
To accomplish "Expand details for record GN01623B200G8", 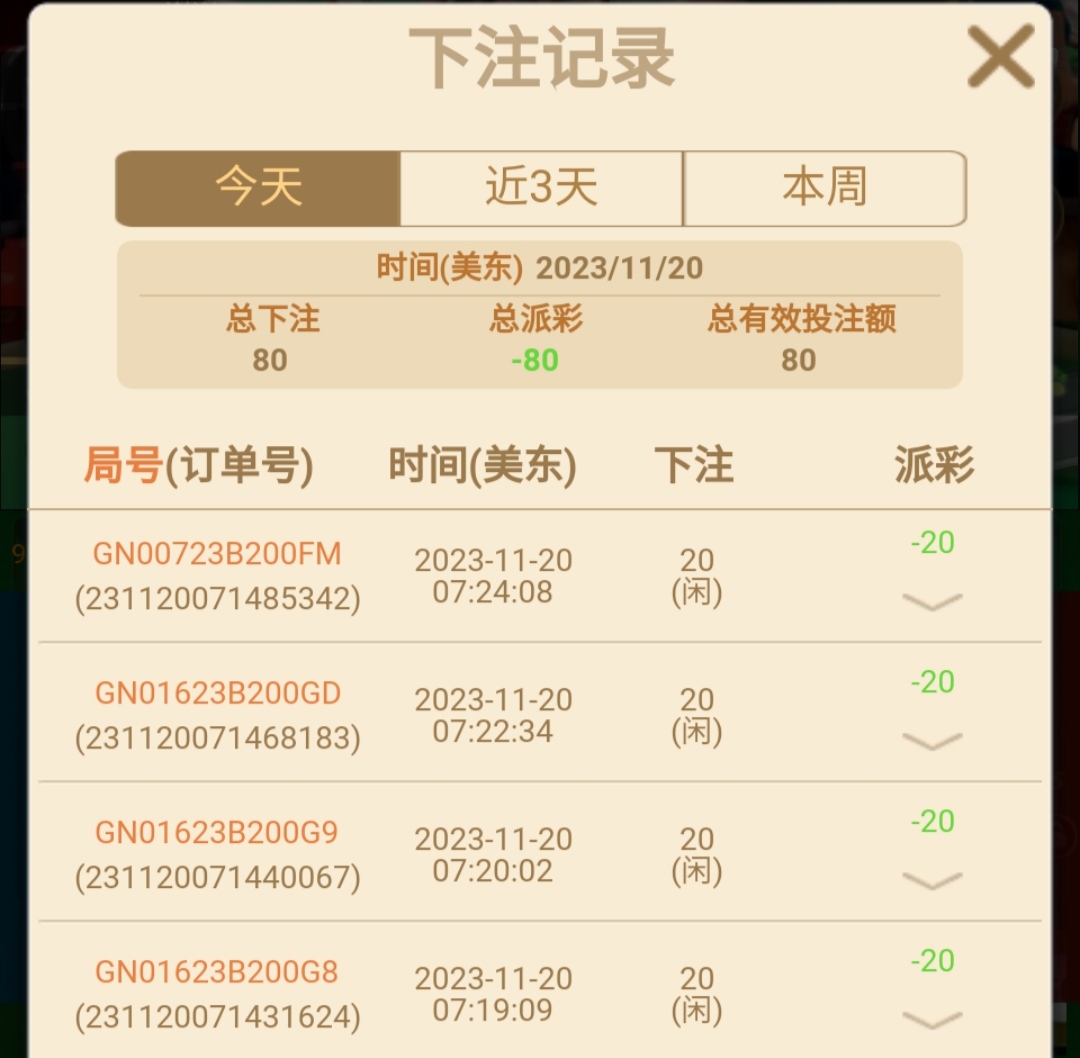I will [x=932, y=1019].
